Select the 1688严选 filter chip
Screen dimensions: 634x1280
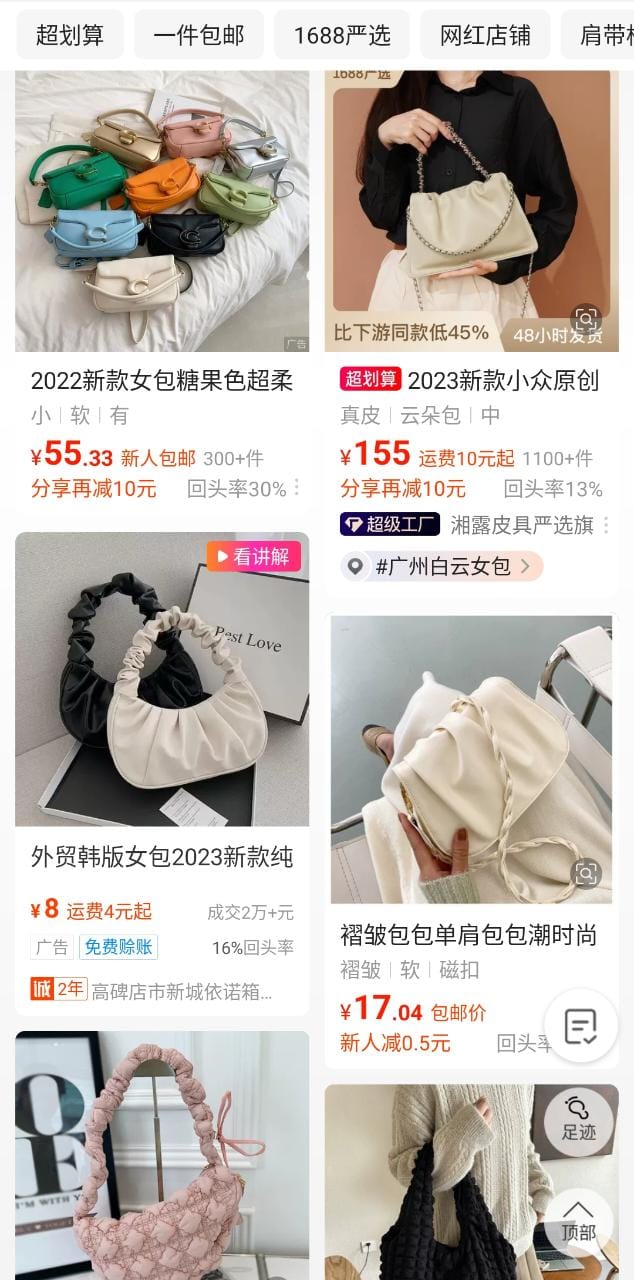(x=342, y=36)
